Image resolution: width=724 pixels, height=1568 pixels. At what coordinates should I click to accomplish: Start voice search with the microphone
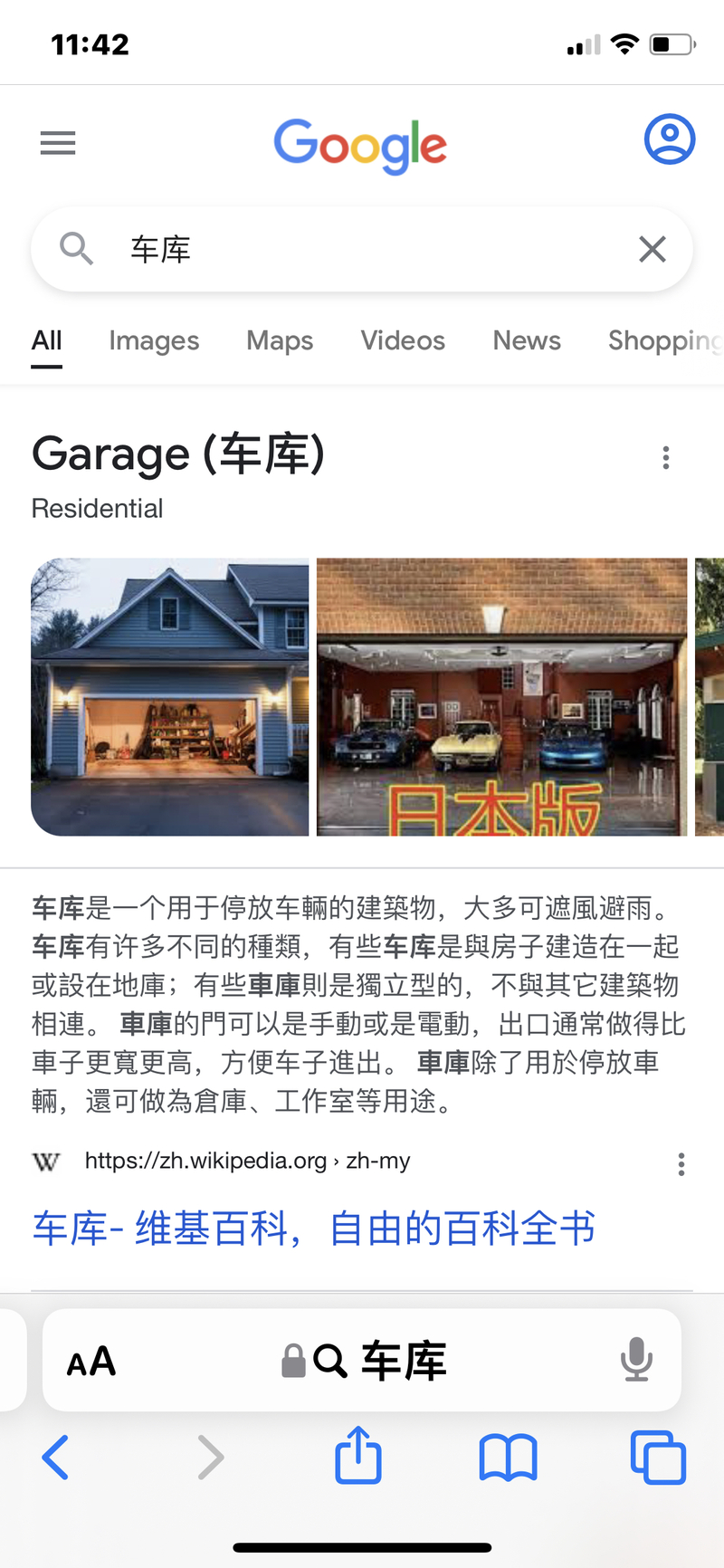636,1360
